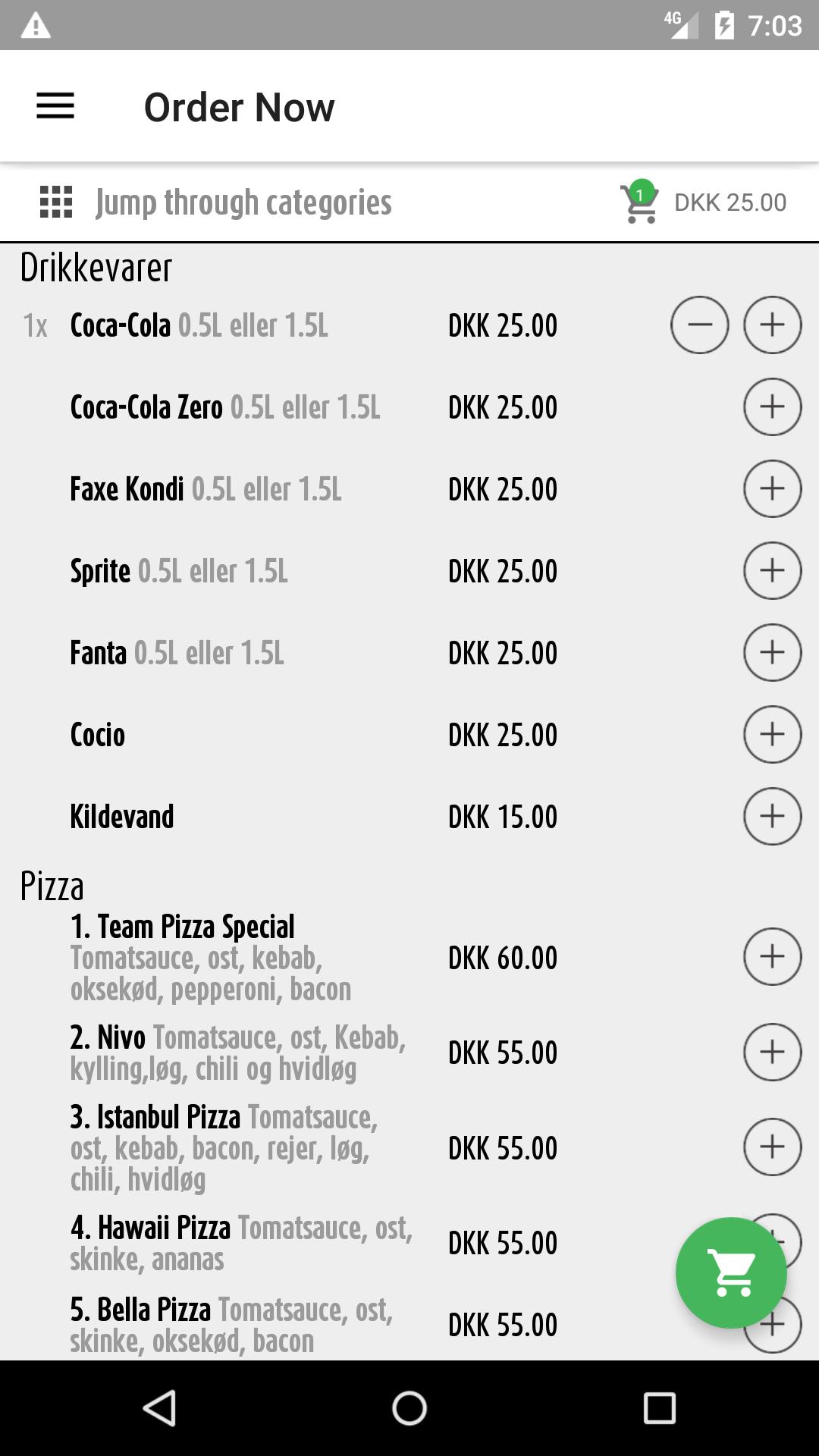Add a Coca-Cola Zero to the order
Image resolution: width=819 pixels, height=1456 pixels.
tap(772, 406)
